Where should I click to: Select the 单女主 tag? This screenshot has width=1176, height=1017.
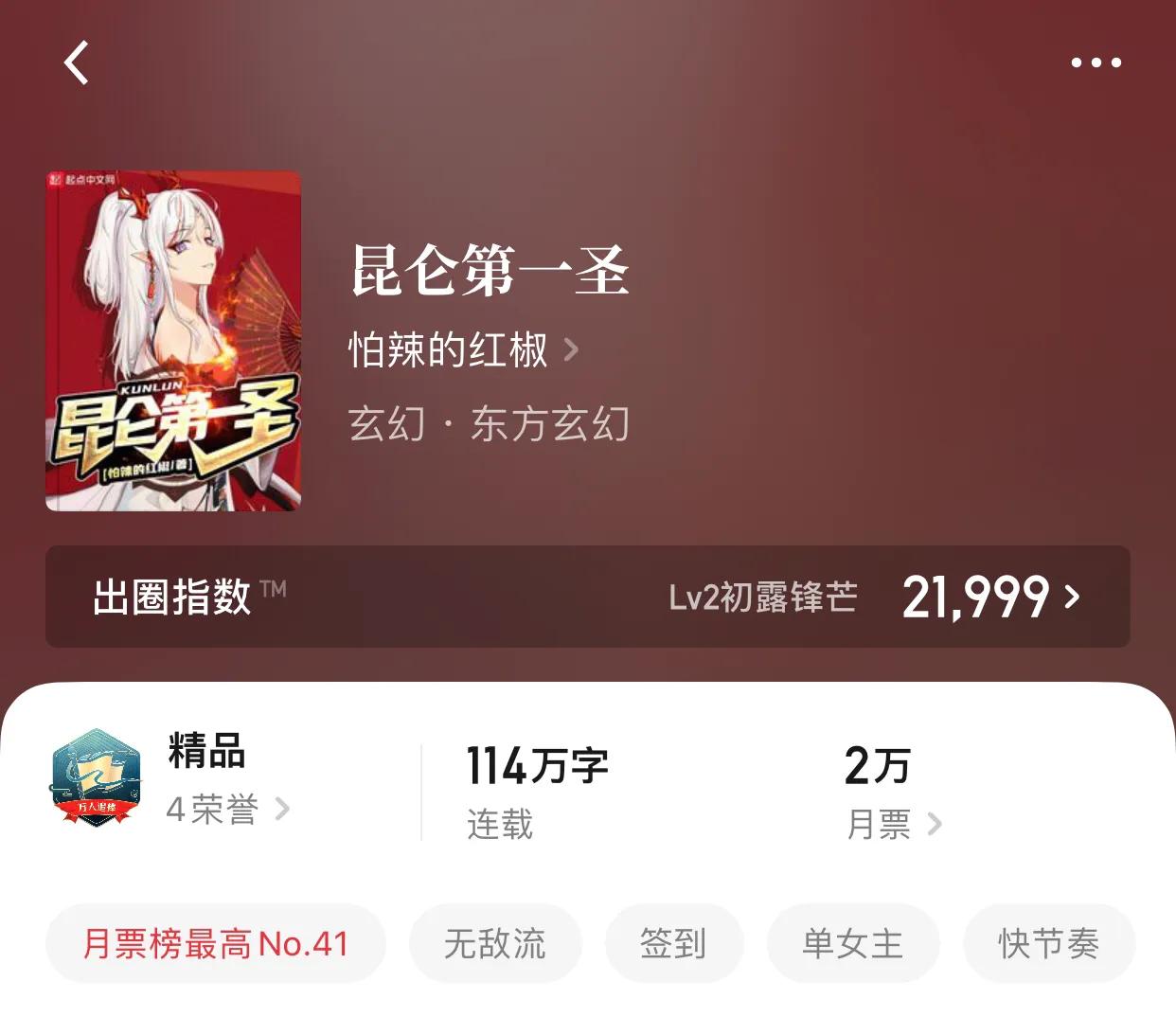[853, 943]
